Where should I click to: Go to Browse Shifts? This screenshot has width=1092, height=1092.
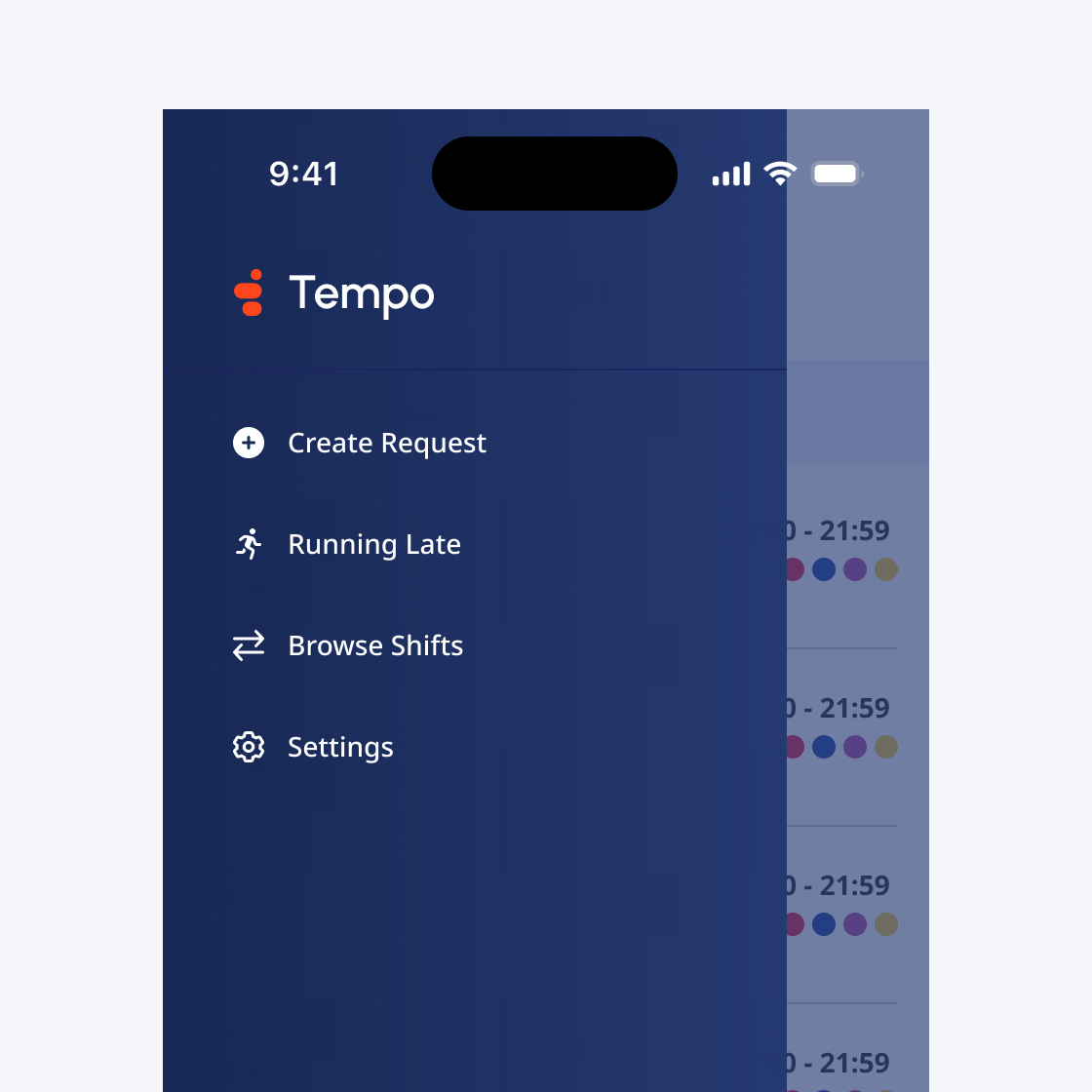(x=374, y=646)
